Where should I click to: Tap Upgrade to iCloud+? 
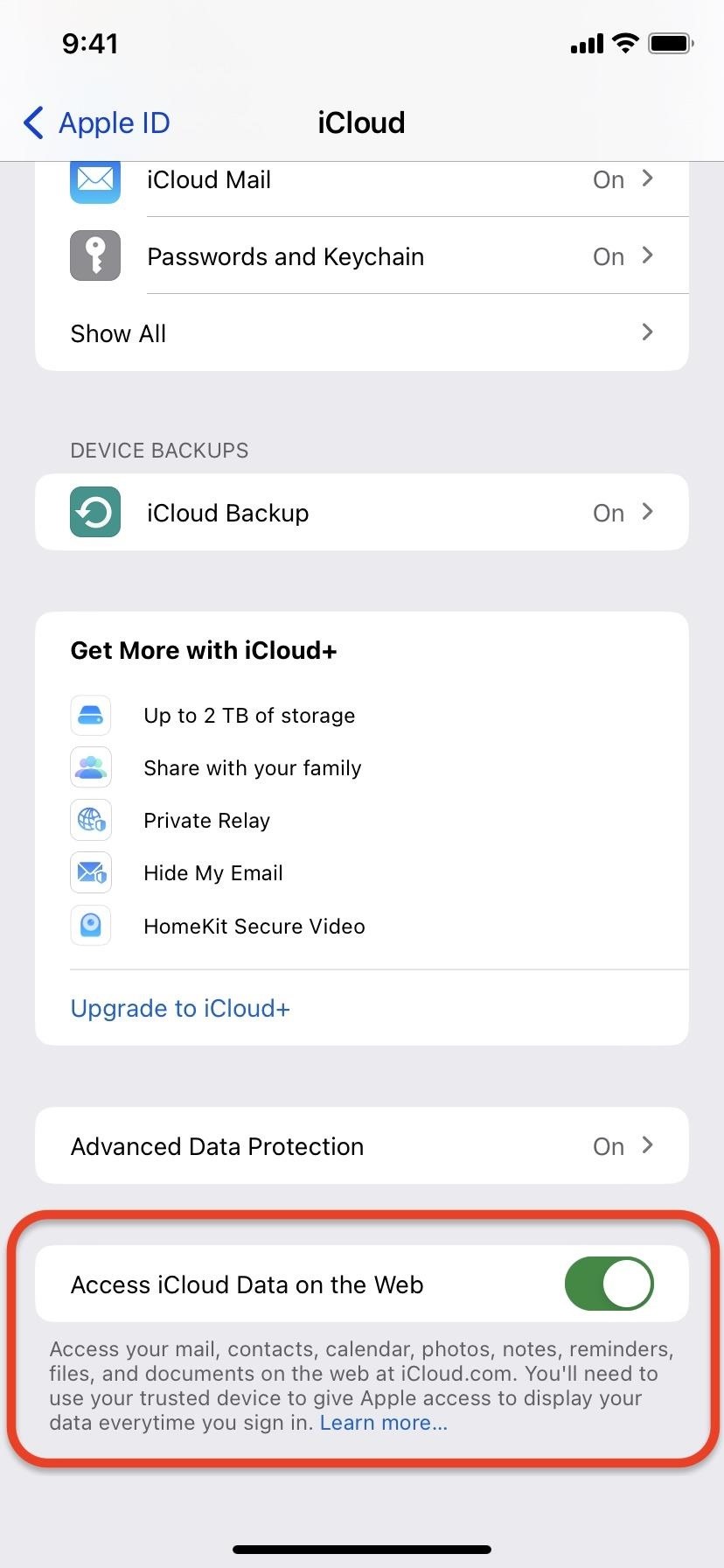[x=180, y=1008]
